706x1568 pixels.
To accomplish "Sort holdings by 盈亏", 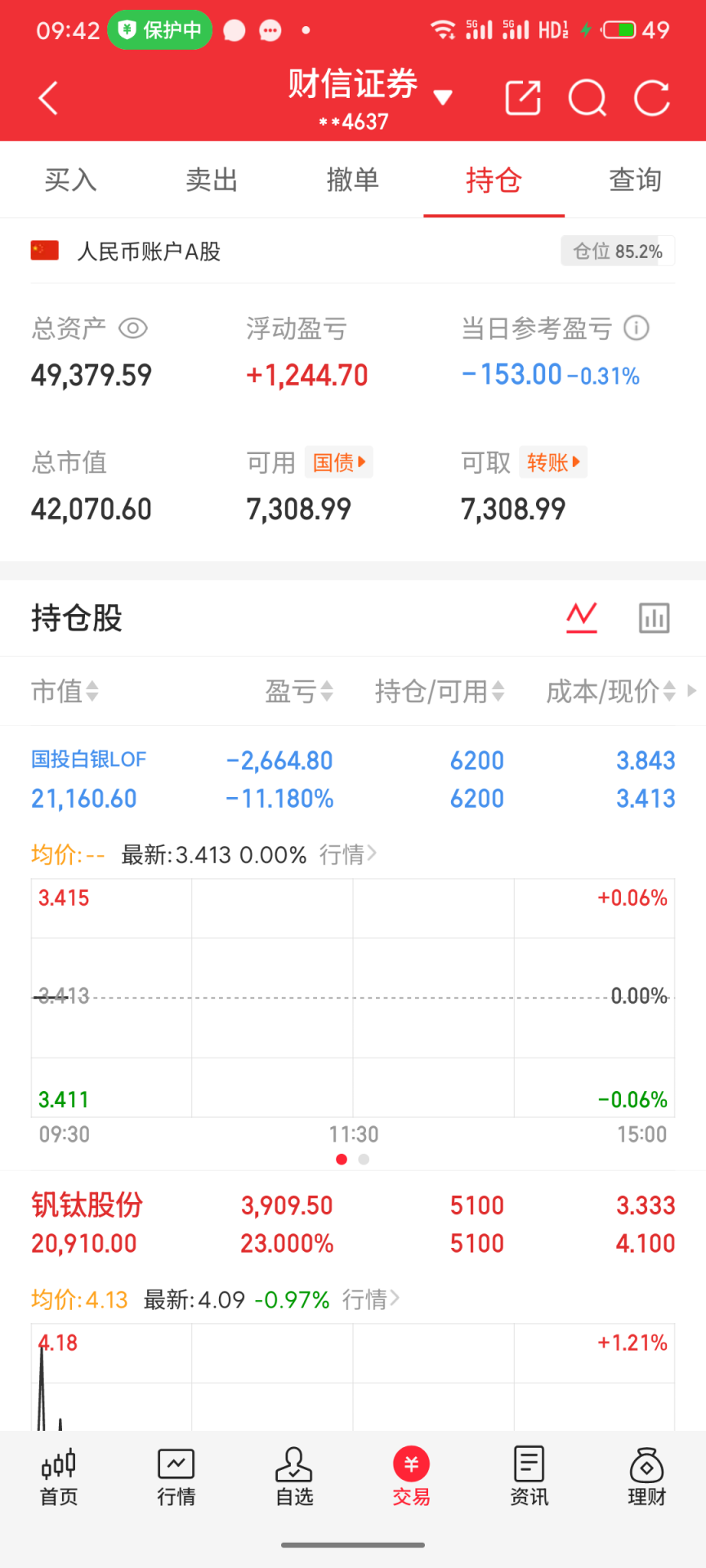I will [299, 692].
